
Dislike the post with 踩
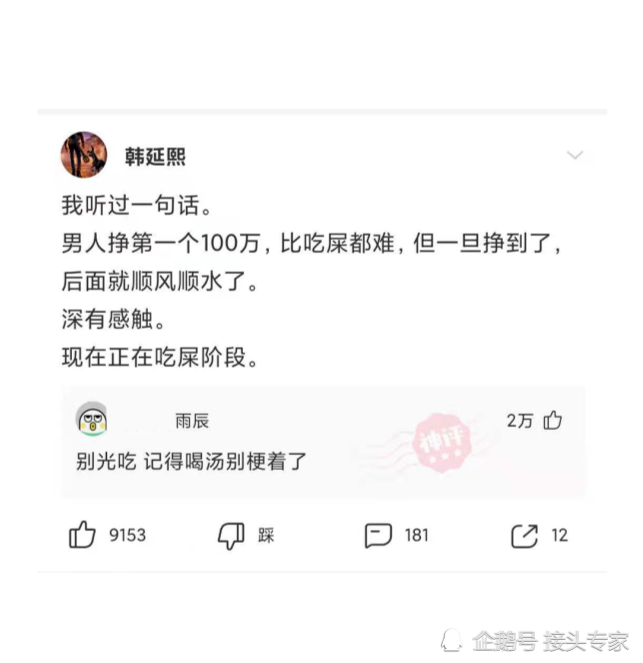click(231, 536)
